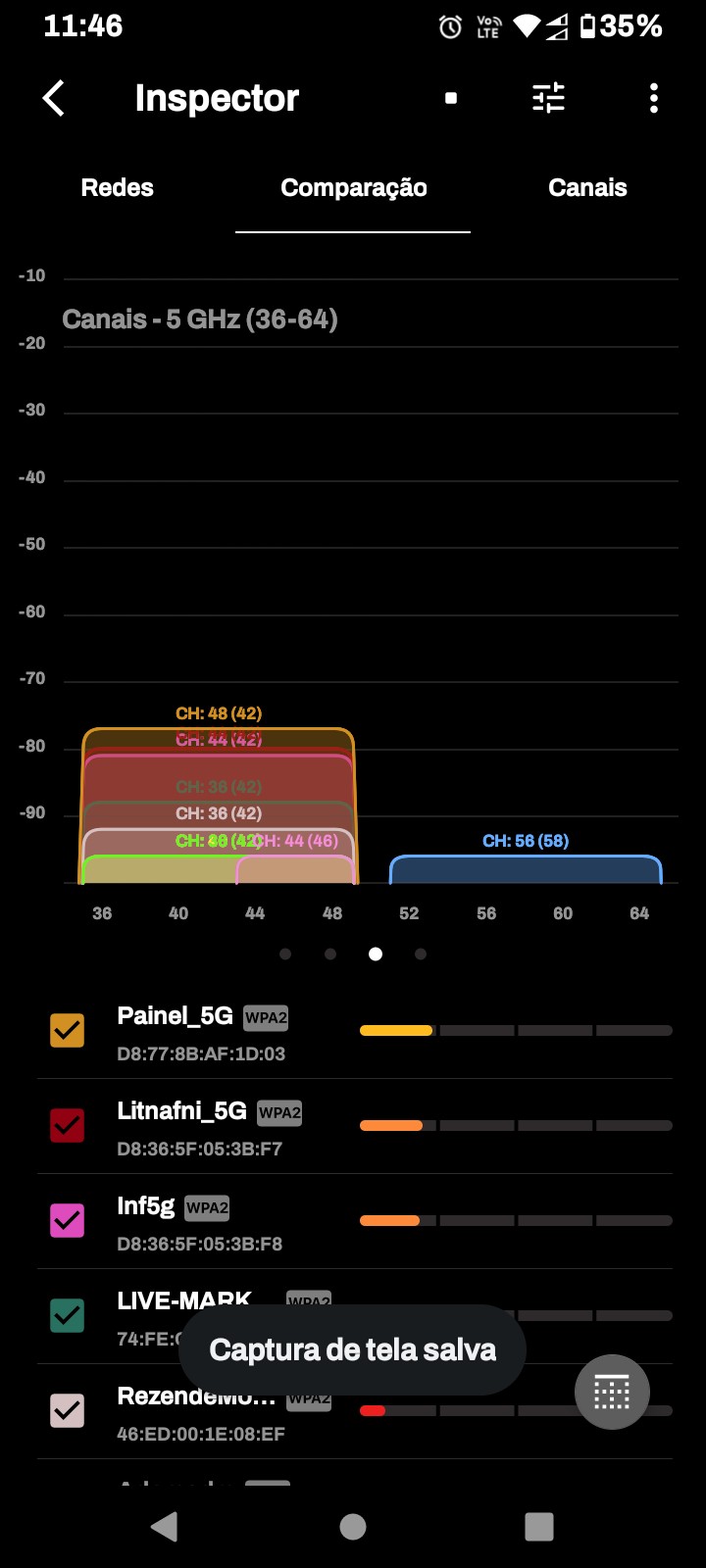Uncheck the Litnafni_5G network checkbox
This screenshot has width=706, height=1568.
tap(68, 1125)
